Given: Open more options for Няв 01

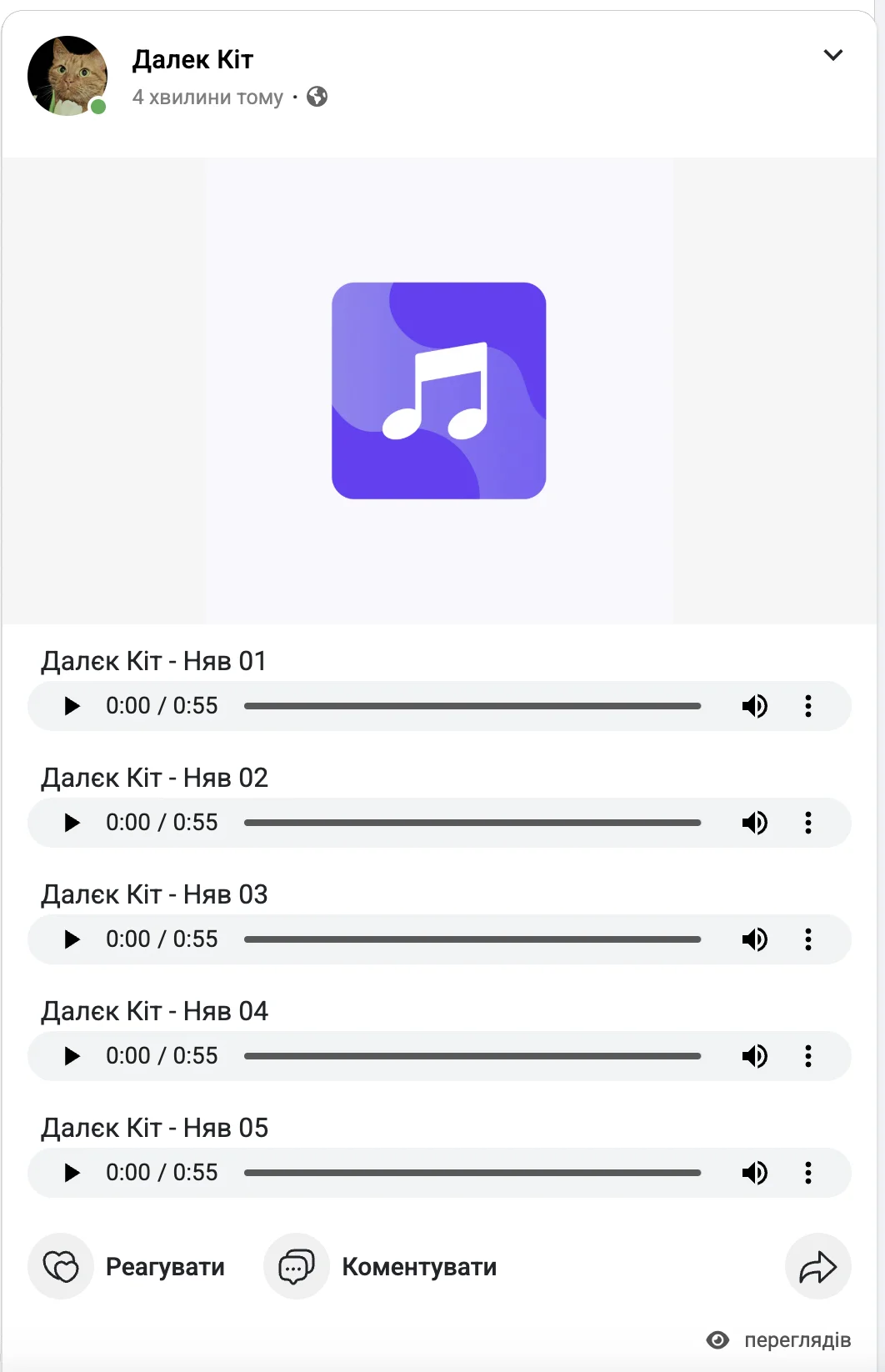Looking at the screenshot, I should pyautogui.click(x=807, y=706).
